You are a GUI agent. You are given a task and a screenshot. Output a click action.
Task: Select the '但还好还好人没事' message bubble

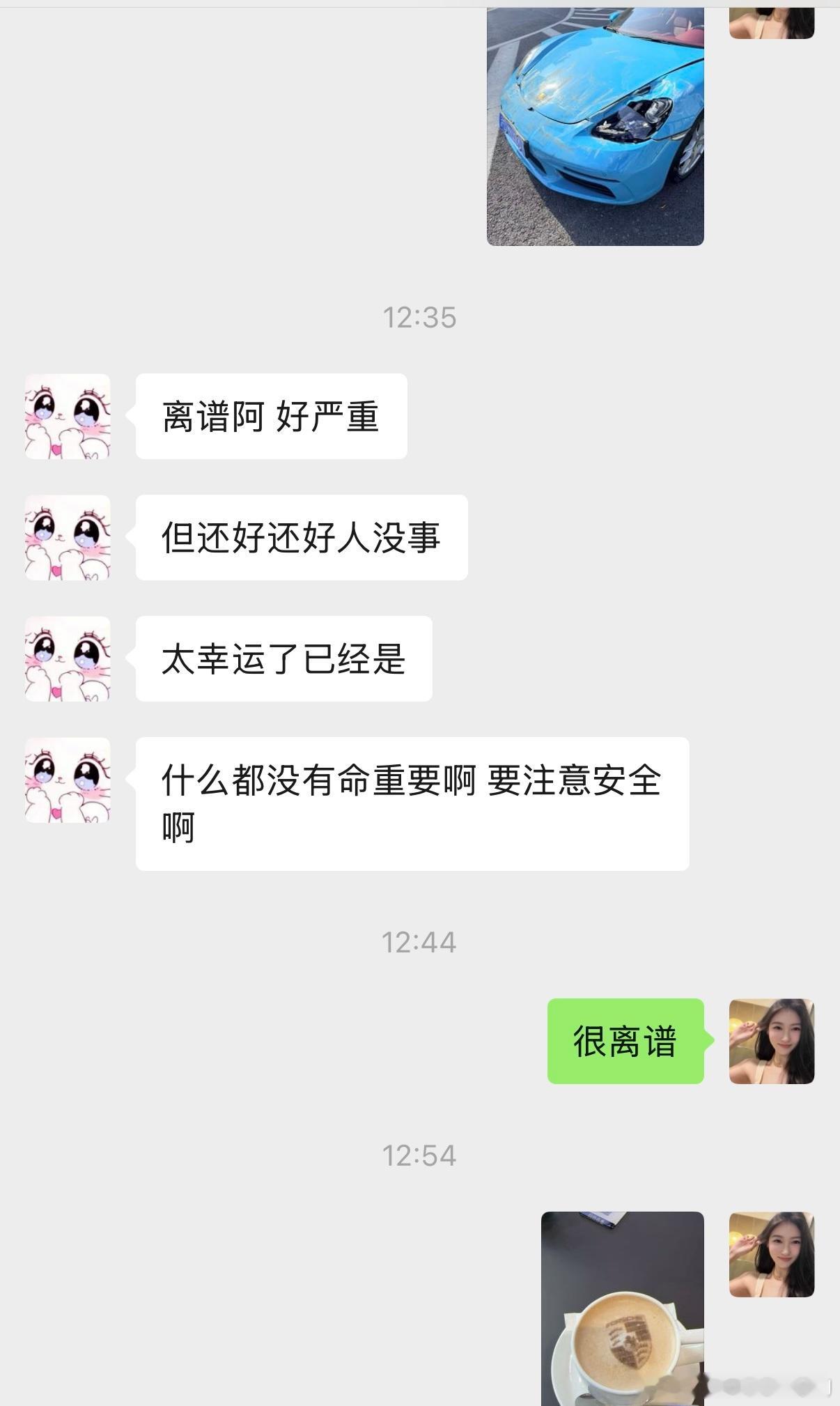point(301,536)
